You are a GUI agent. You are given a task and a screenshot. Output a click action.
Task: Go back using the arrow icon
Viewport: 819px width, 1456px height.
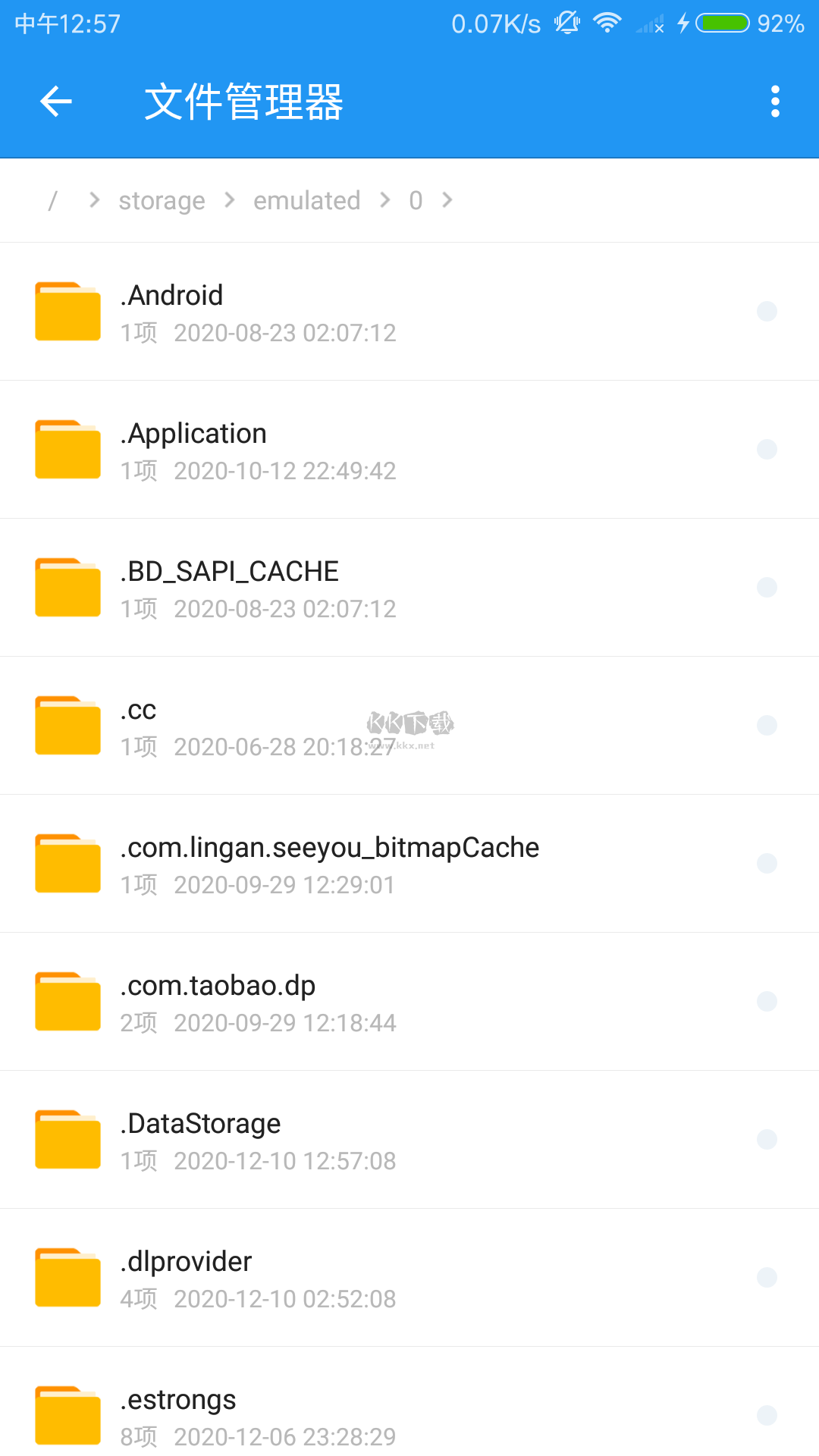[x=55, y=102]
